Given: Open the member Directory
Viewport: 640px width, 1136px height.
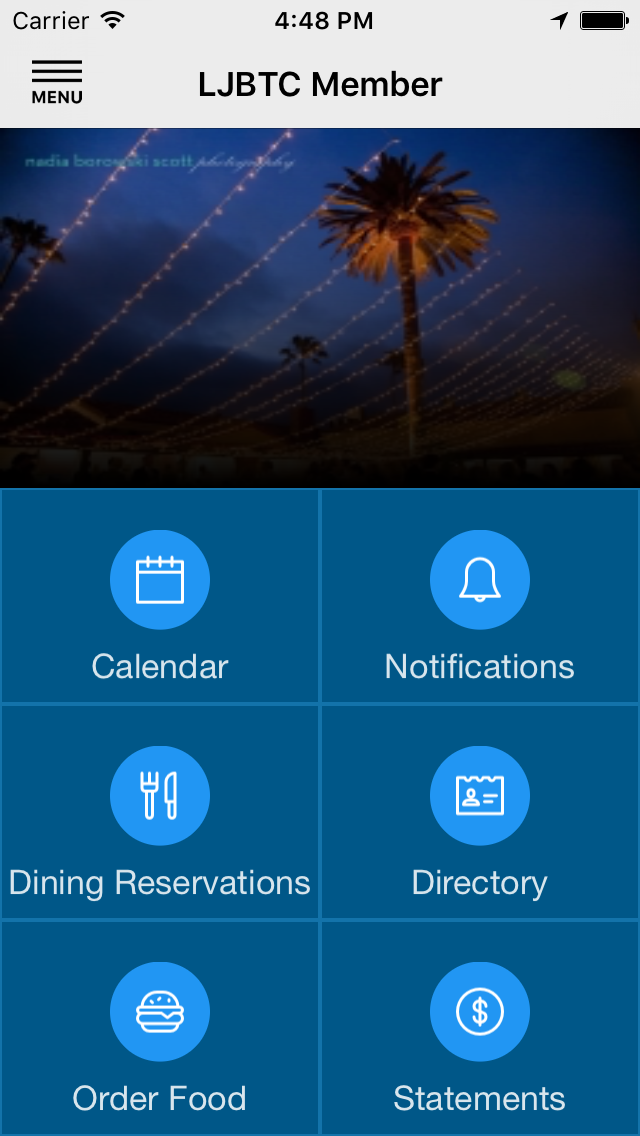Looking at the screenshot, I should pyautogui.click(x=480, y=813).
